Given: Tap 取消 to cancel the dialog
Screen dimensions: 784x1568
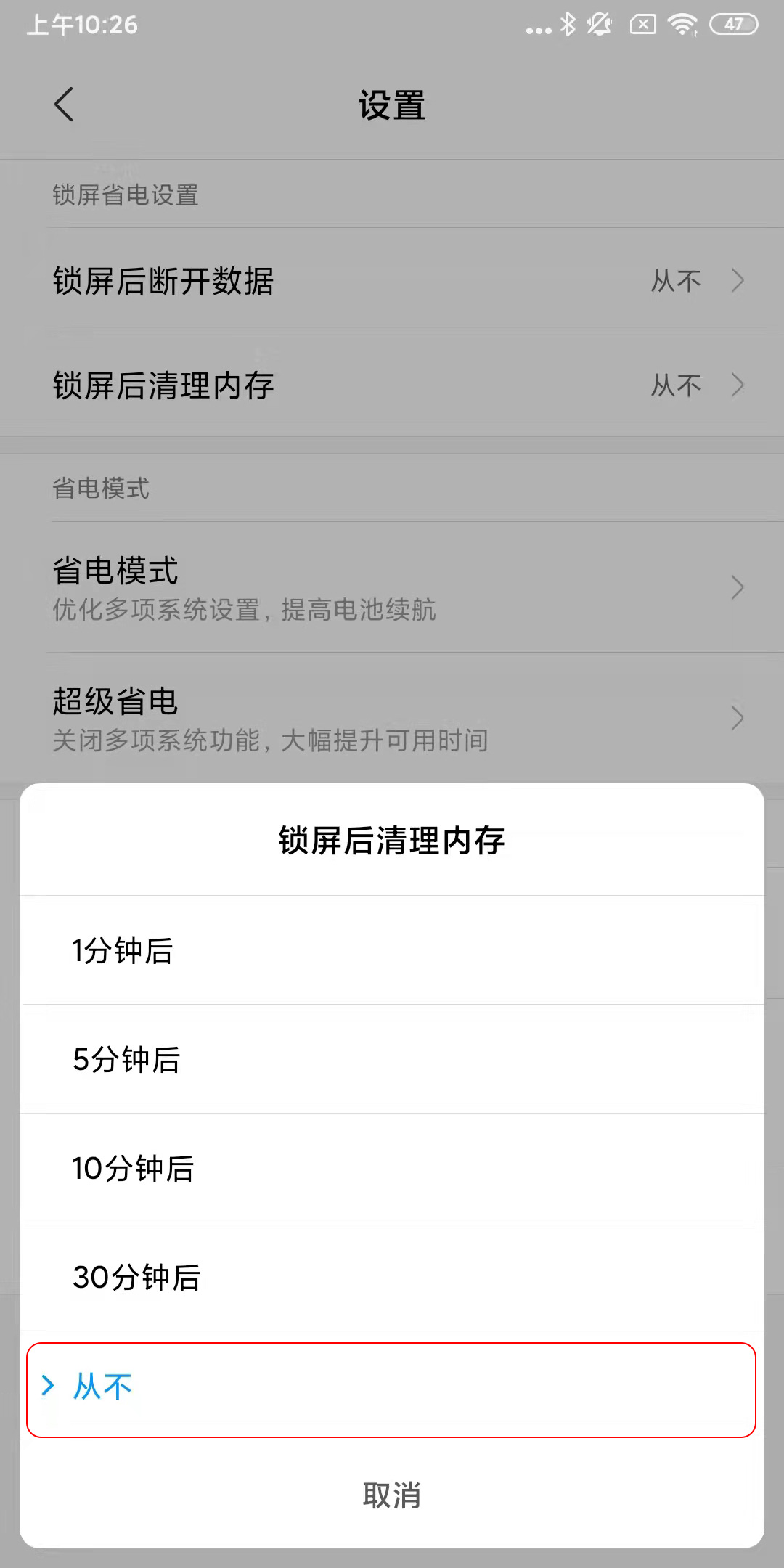Looking at the screenshot, I should [x=392, y=1495].
